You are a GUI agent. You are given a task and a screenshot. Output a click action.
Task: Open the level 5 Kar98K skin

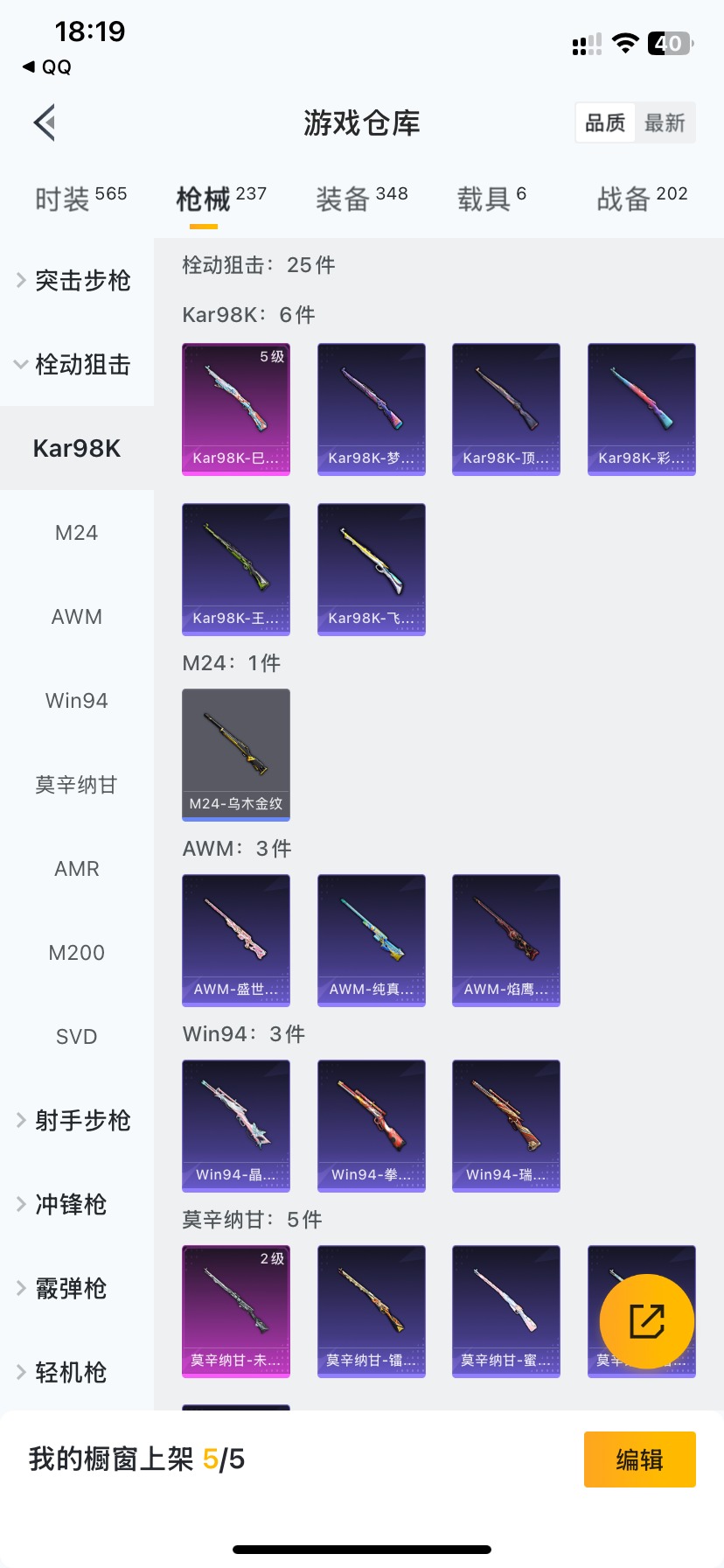(236, 409)
